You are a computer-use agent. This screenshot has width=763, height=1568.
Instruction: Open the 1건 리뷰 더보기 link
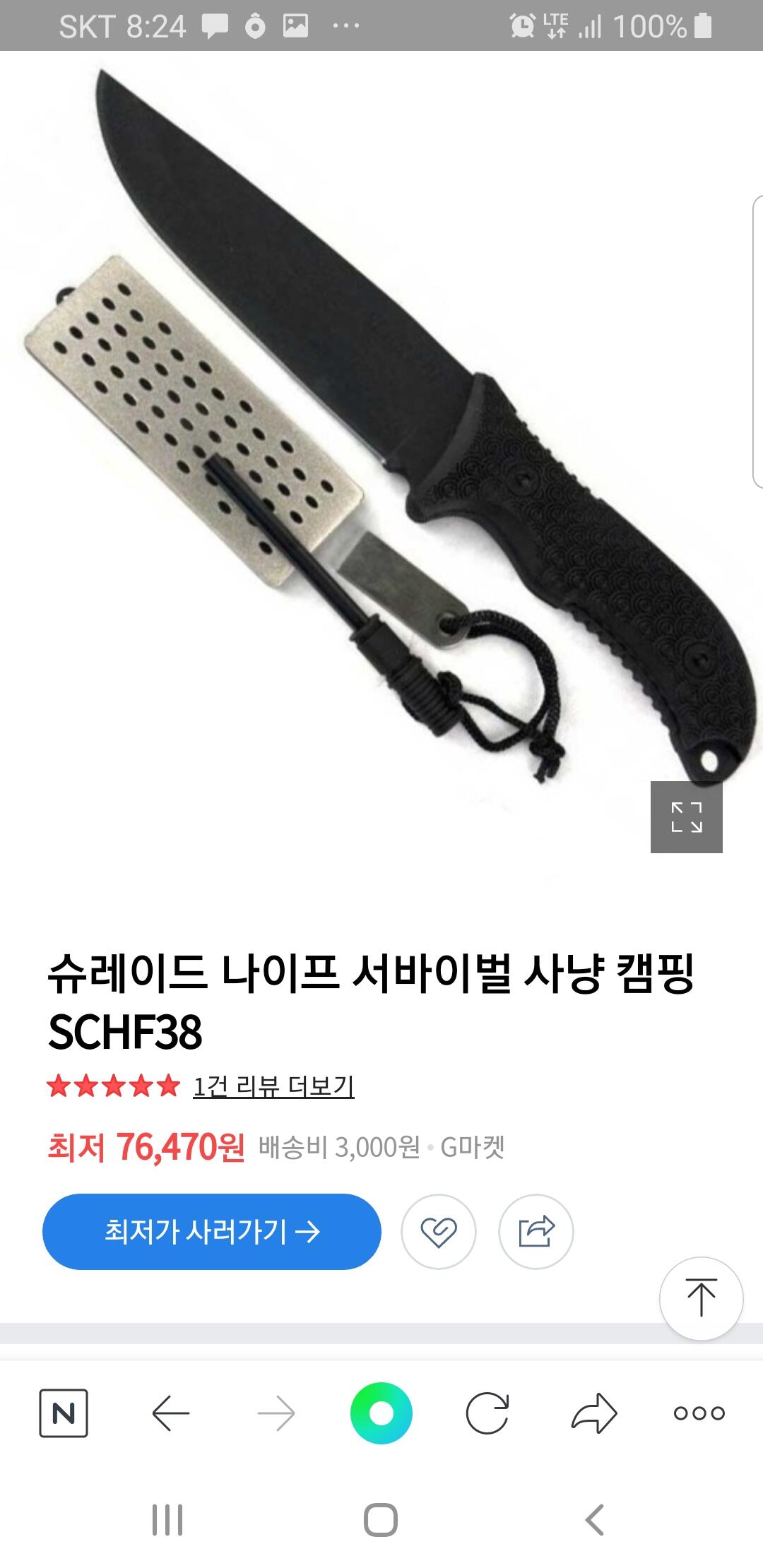pyautogui.click(x=273, y=1086)
